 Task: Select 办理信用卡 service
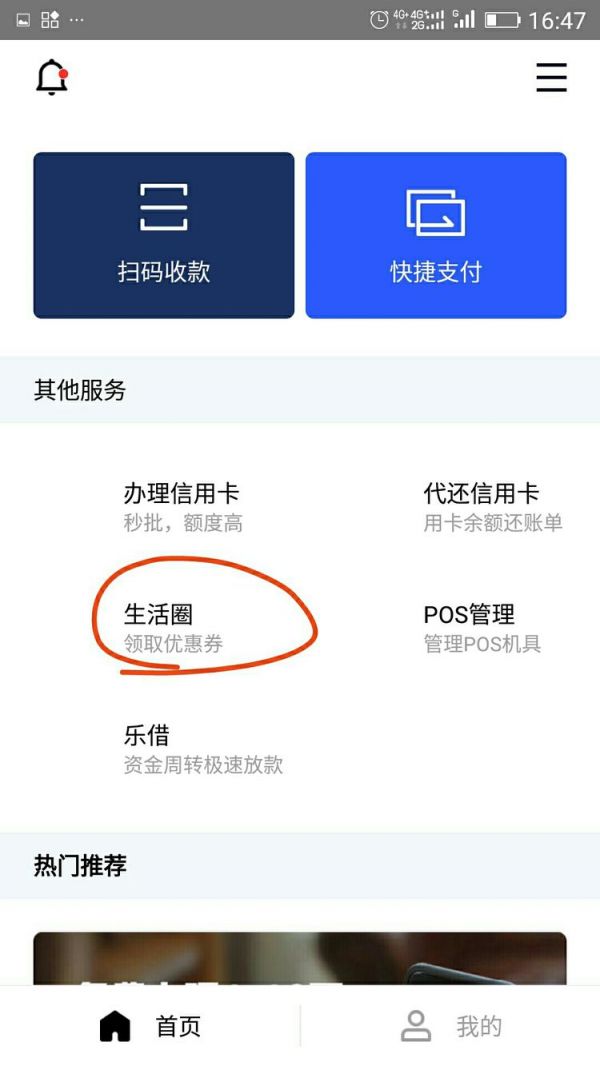[182, 506]
